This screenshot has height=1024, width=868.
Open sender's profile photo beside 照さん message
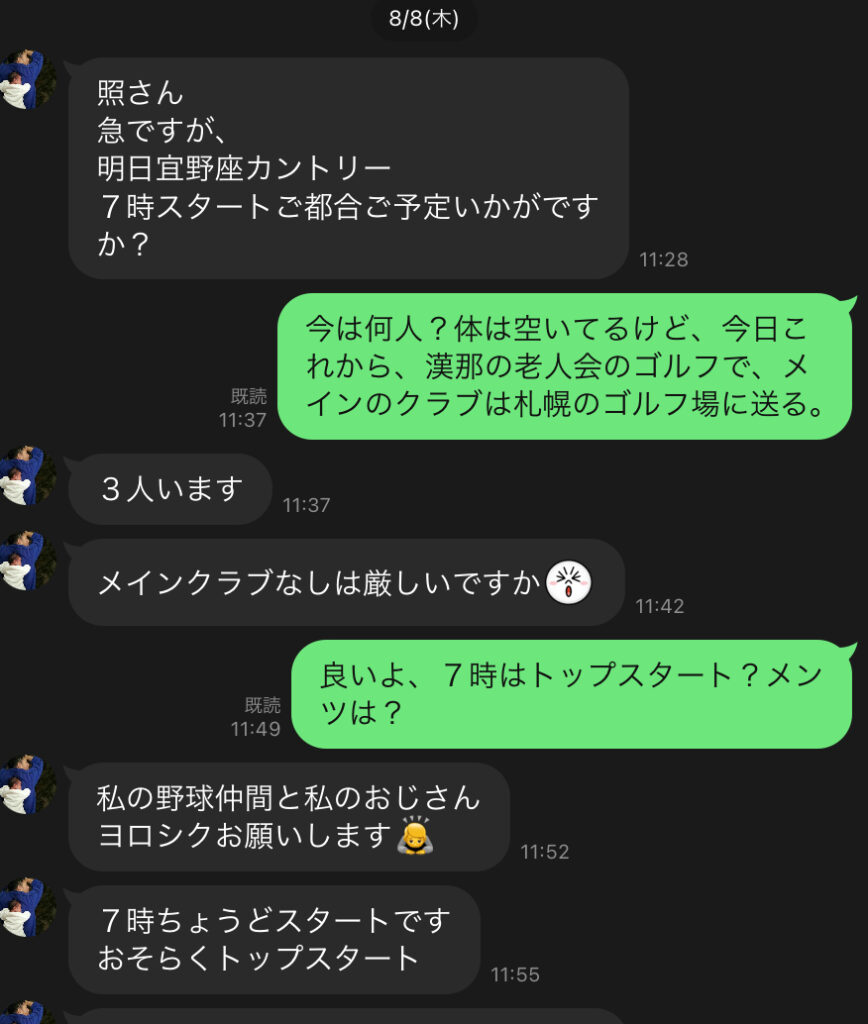click(24, 79)
